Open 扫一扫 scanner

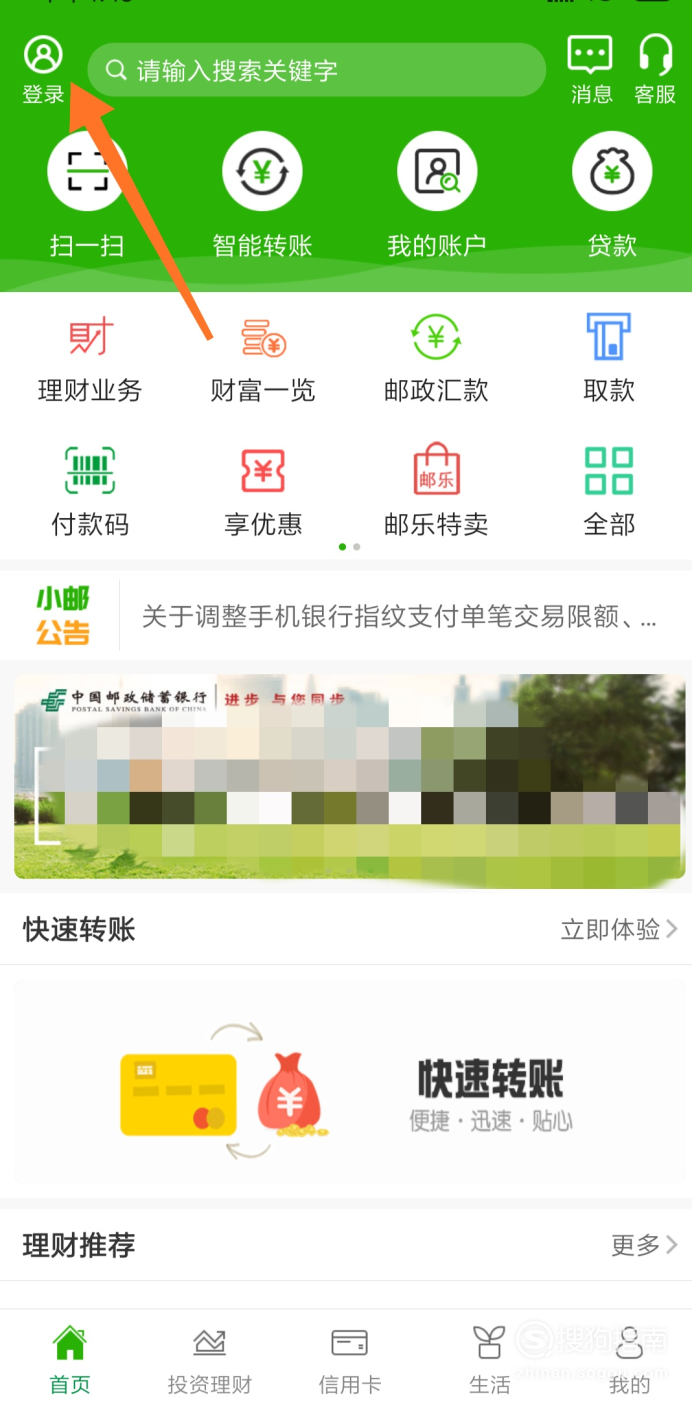coord(87,196)
